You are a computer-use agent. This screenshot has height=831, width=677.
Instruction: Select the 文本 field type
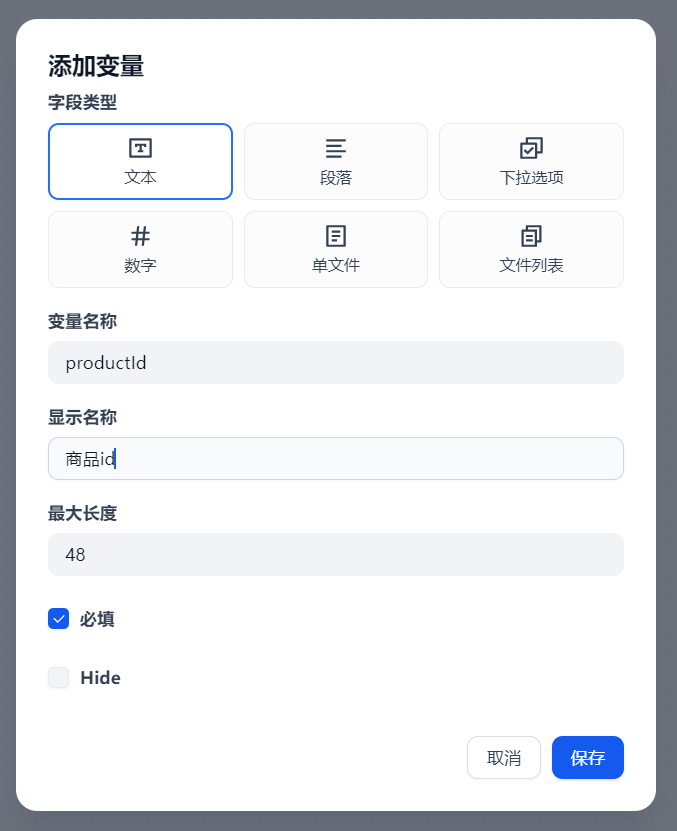tap(140, 161)
